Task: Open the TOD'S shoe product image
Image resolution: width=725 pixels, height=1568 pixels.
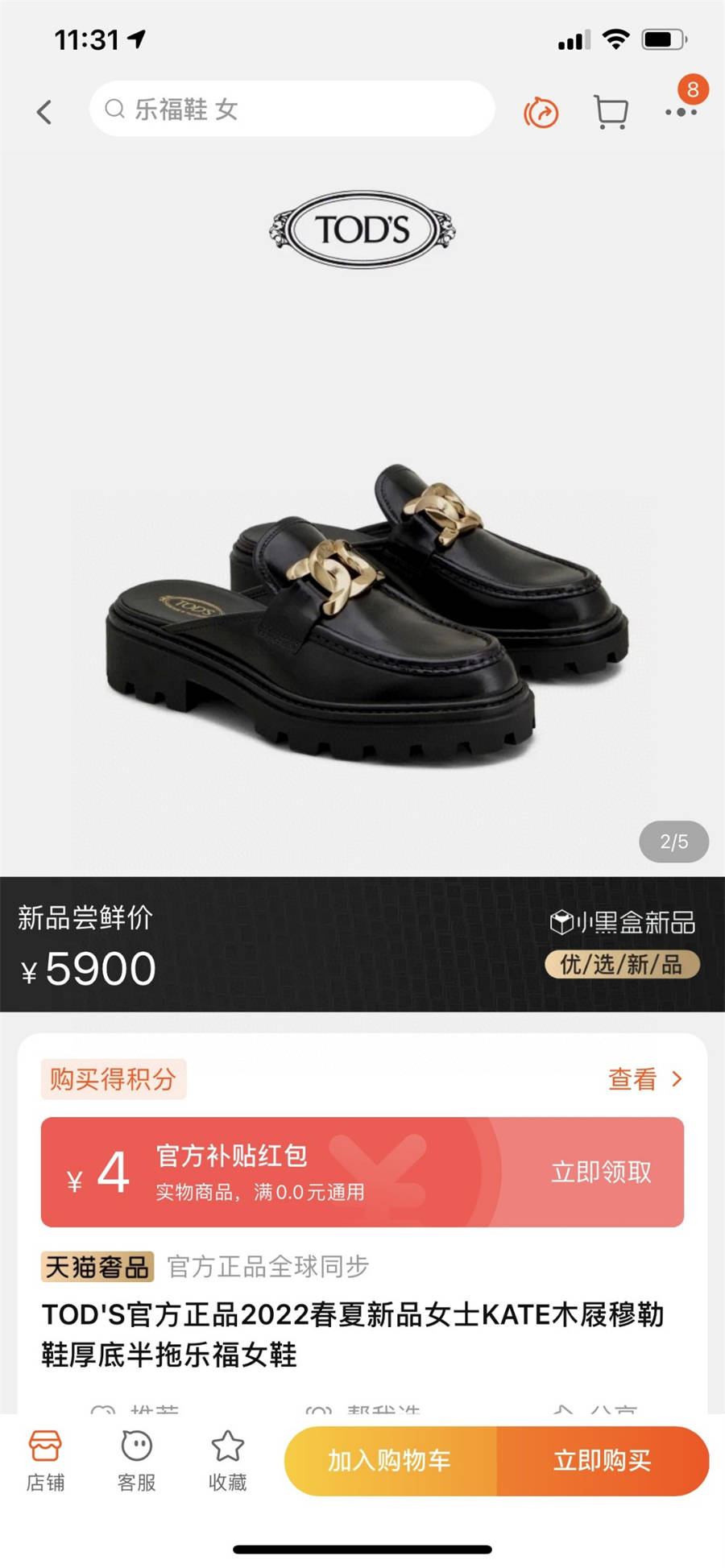Action: 362,612
